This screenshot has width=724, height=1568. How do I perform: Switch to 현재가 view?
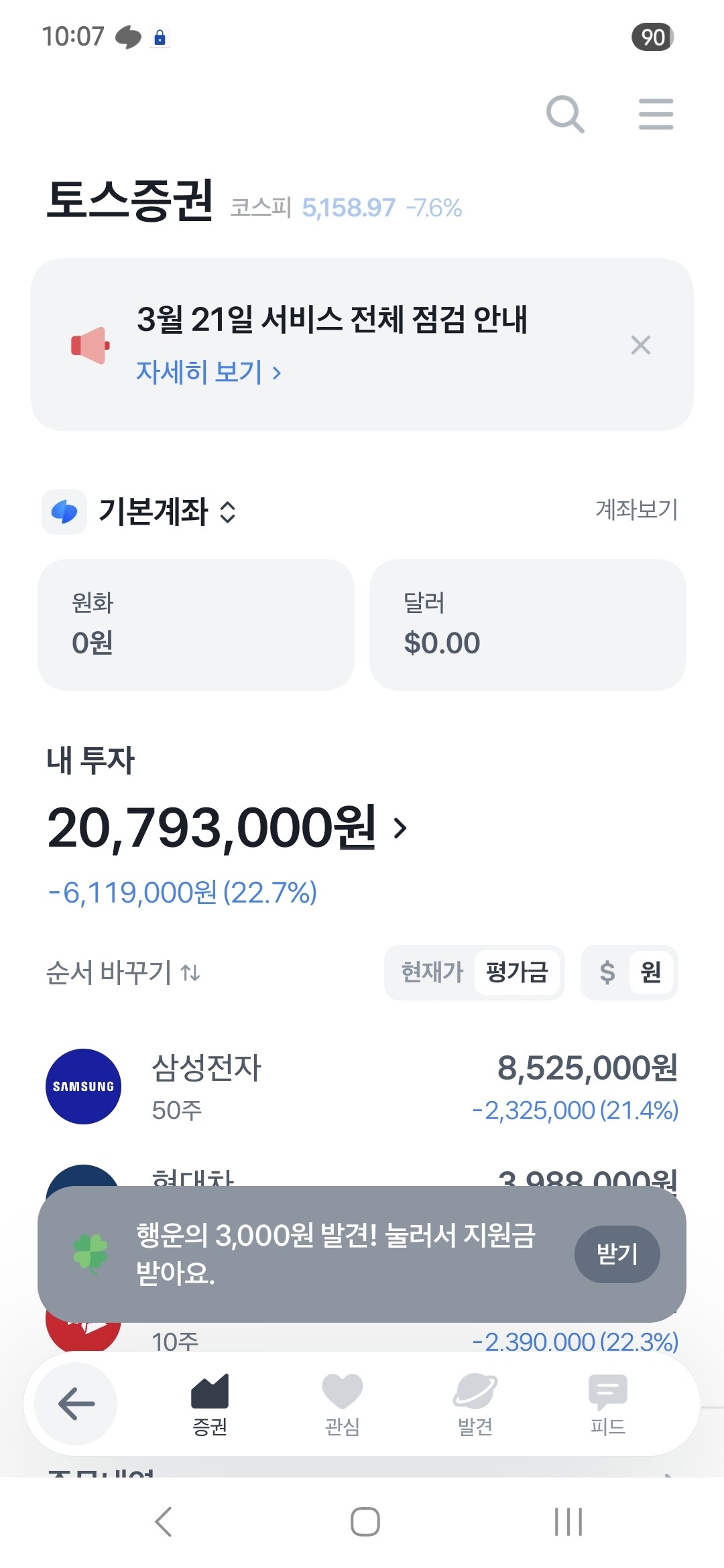click(x=432, y=972)
